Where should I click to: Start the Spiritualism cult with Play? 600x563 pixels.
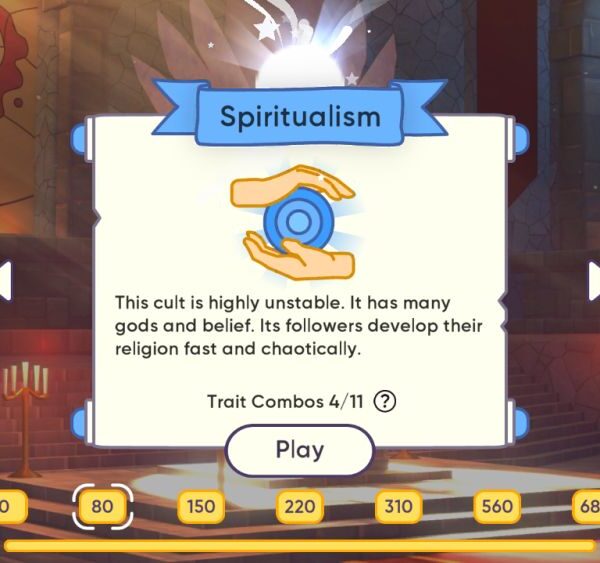299,450
